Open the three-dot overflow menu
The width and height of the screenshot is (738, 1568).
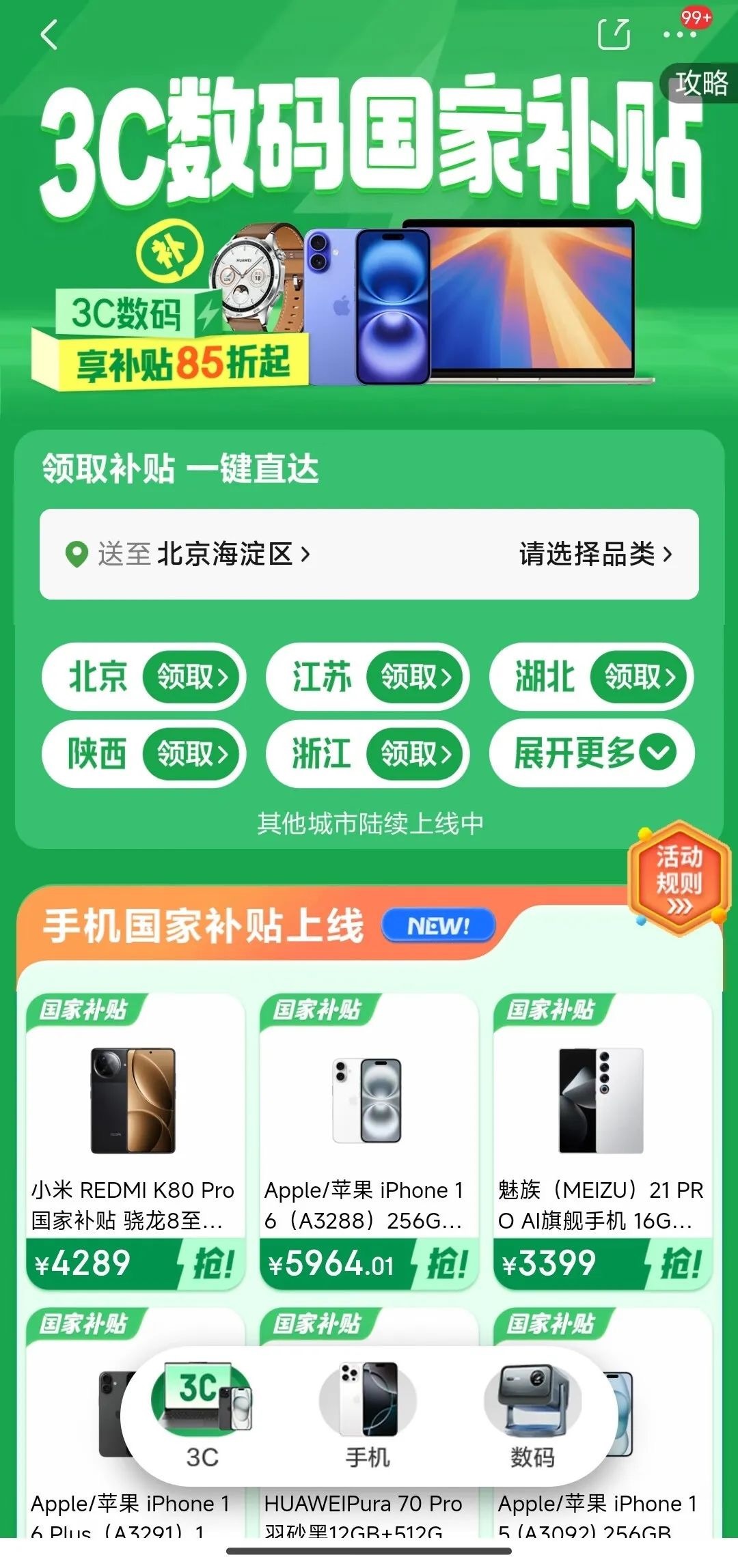[679, 34]
